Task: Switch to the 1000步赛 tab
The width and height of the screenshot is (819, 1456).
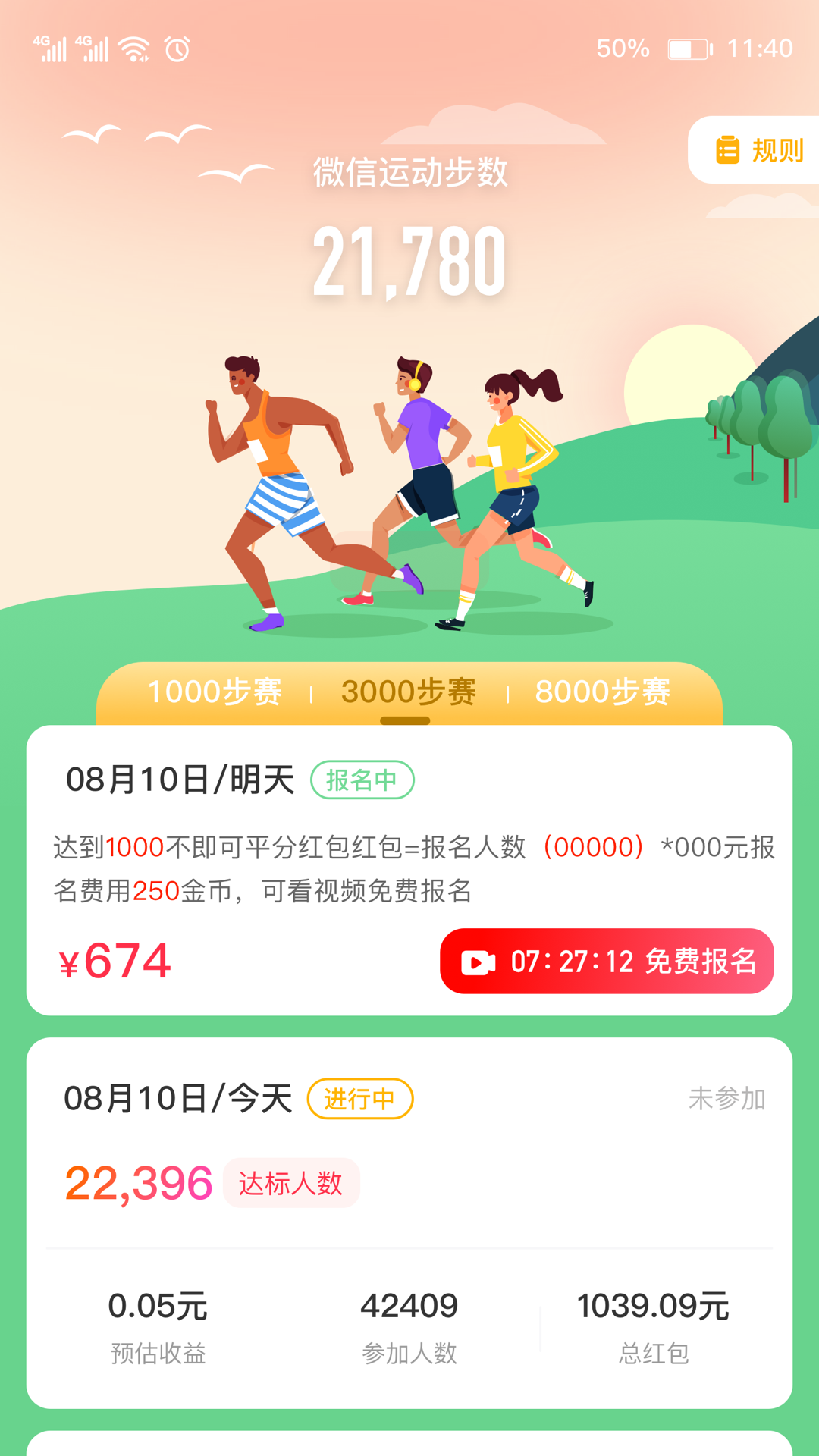Action: pos(215,692)
